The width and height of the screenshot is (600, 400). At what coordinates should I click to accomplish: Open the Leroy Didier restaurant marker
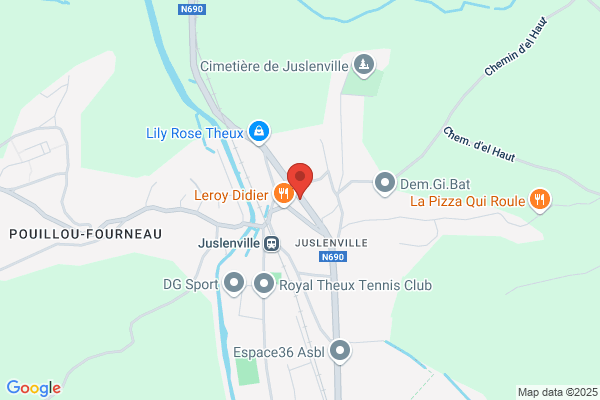pyautogui.click(x=284, y=194)
